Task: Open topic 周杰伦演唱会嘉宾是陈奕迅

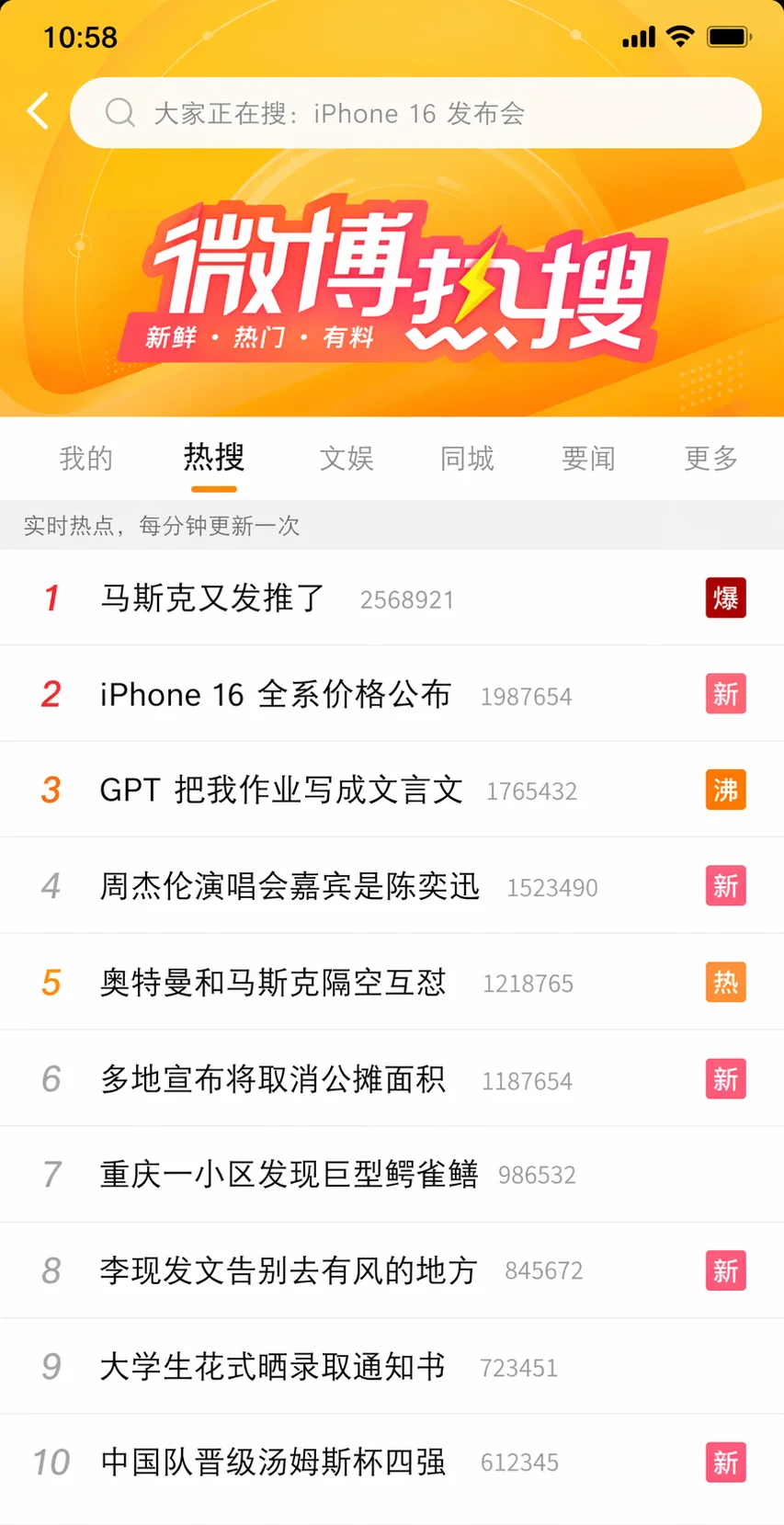Action: coord(289,885)
